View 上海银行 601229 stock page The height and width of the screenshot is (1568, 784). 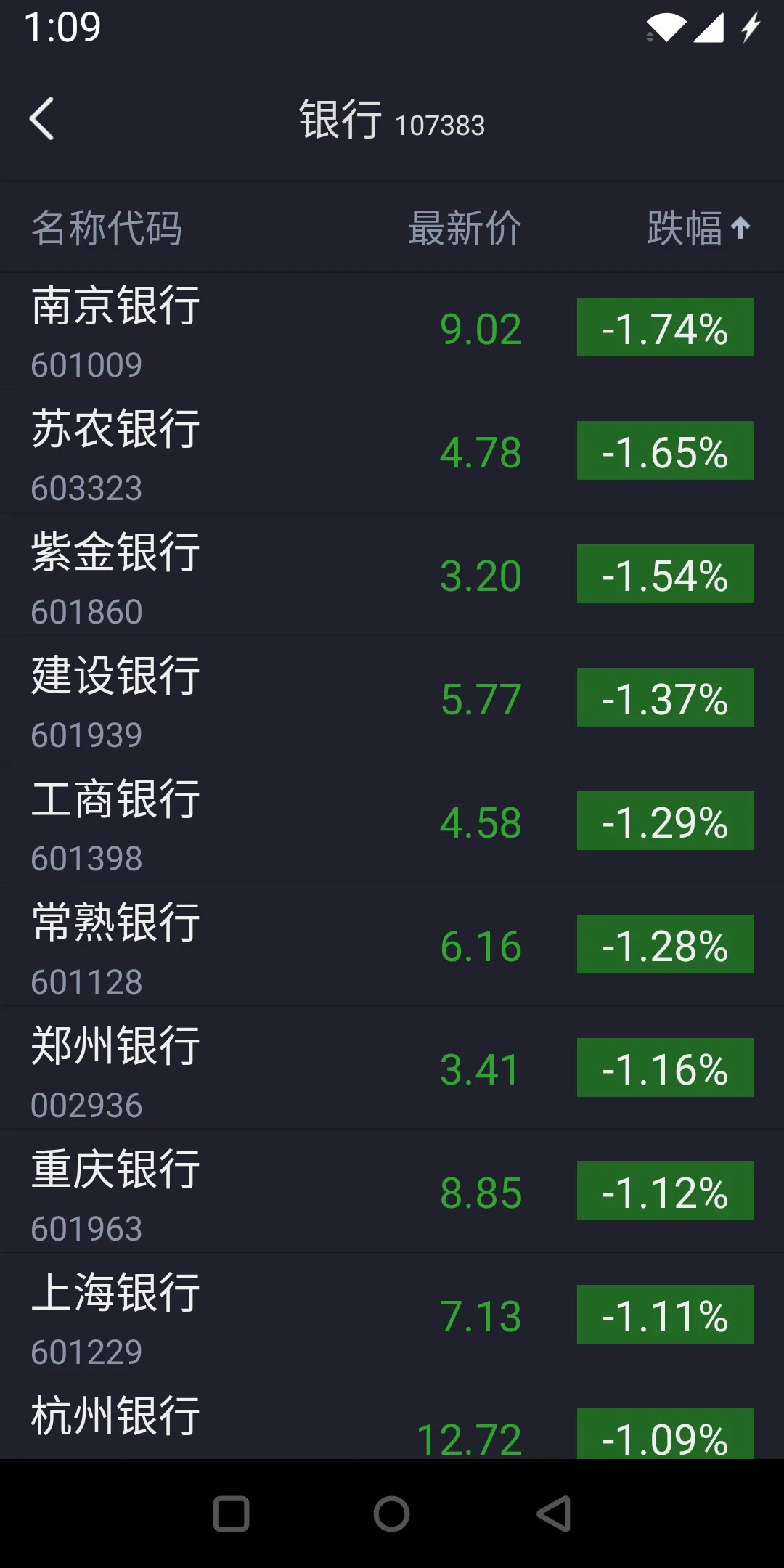(x=392, y=1315)
